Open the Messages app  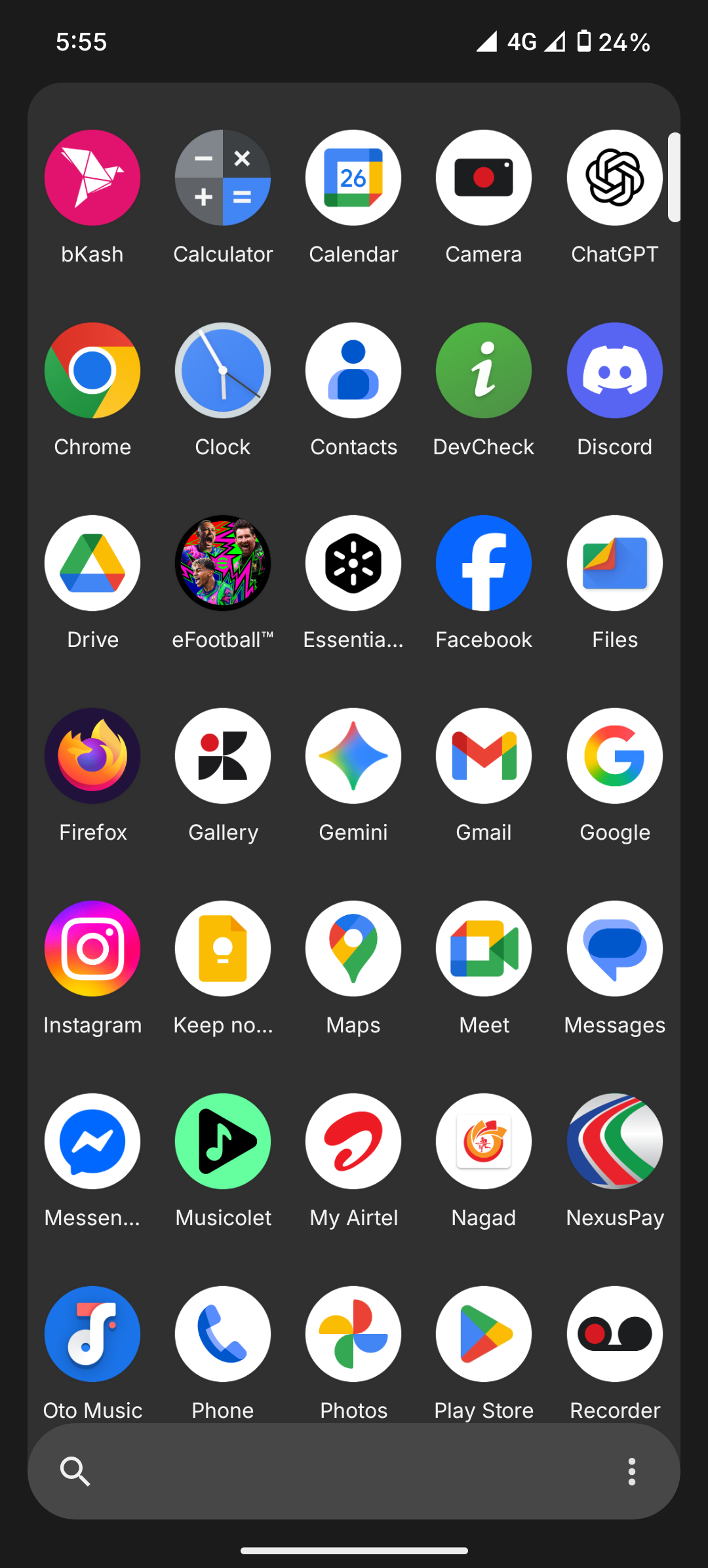[614, 949]
